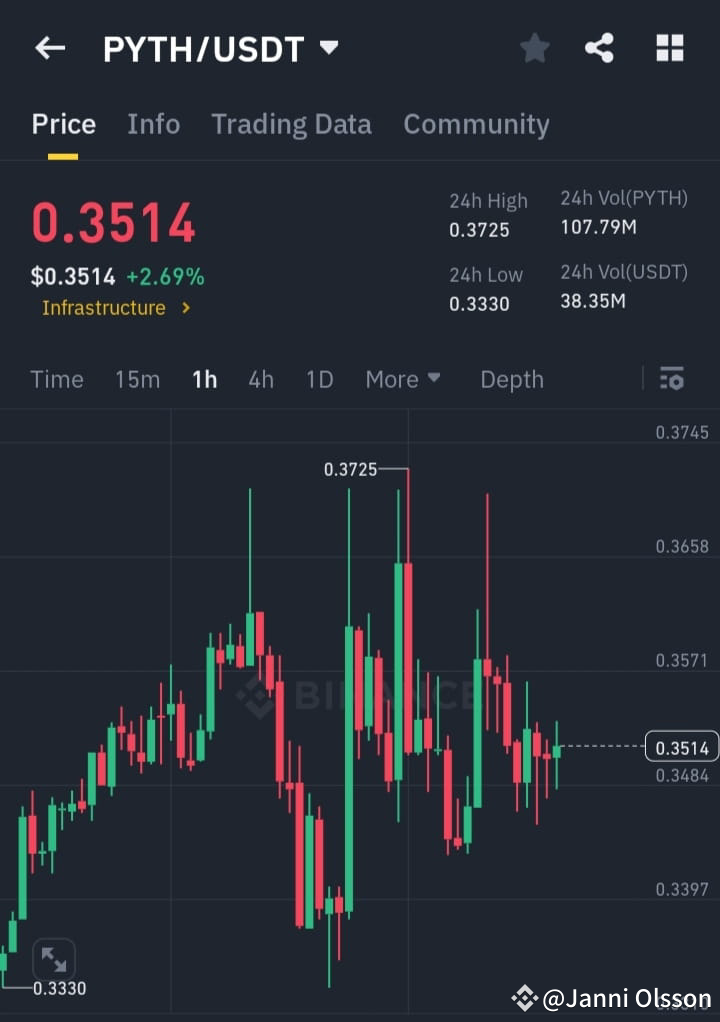Image resolution: width=720 pixels, height=1022 pixels.
Task: Open the Community tab
Action: click(x=476, y=124)
